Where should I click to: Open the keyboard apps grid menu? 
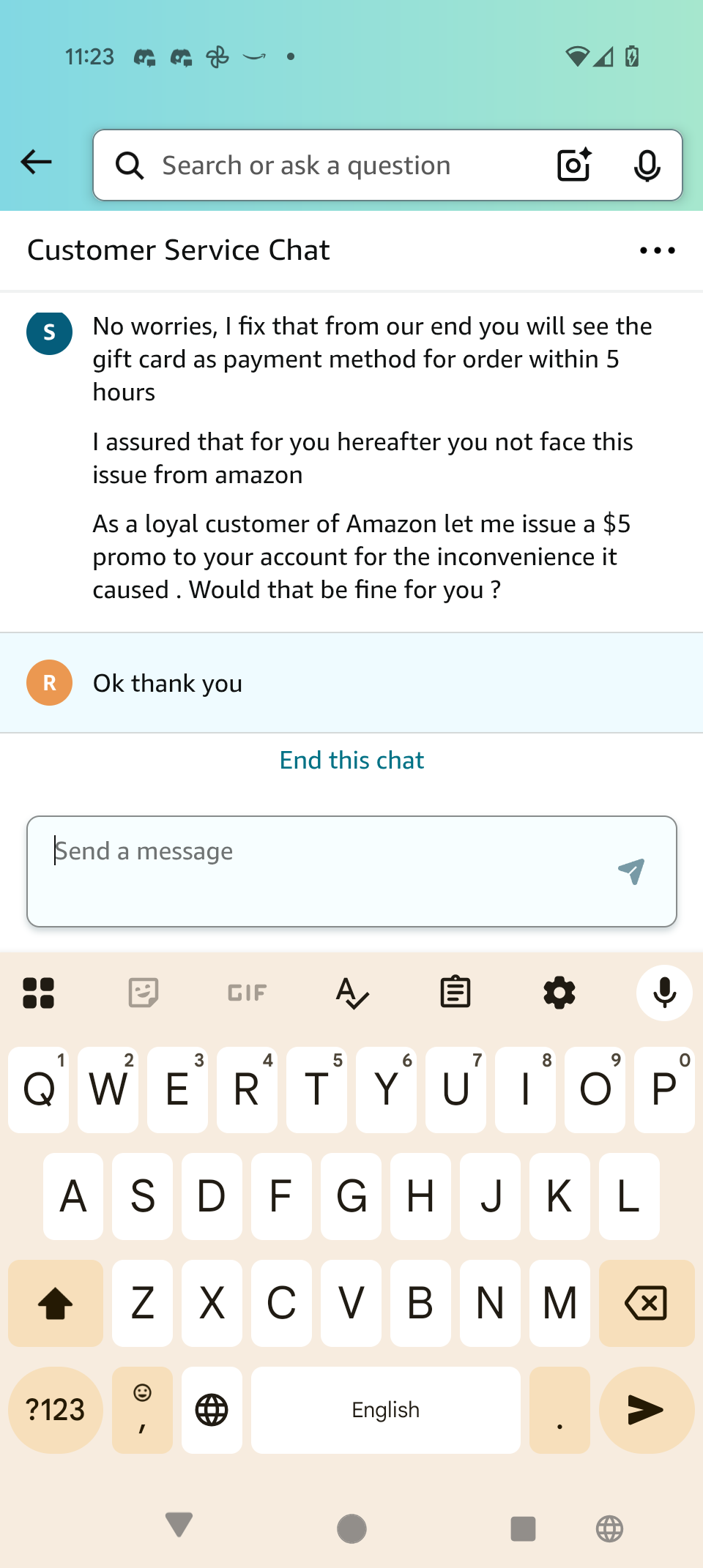tap(38, 993)
